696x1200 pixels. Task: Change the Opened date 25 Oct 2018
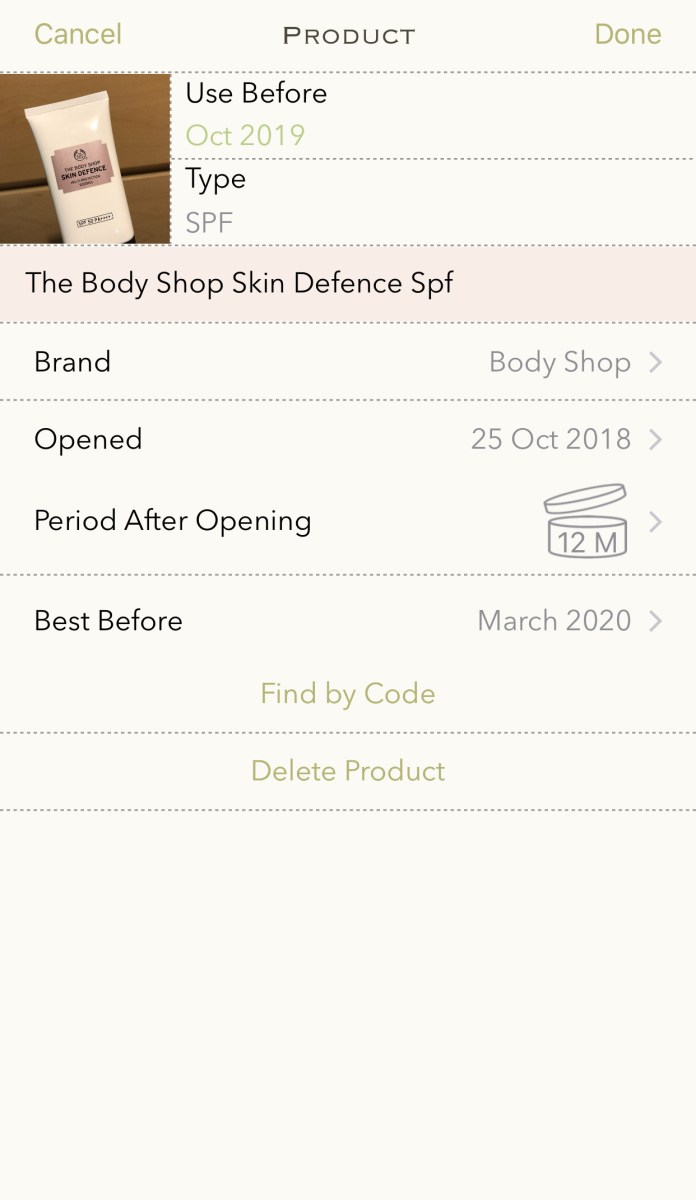348,439
